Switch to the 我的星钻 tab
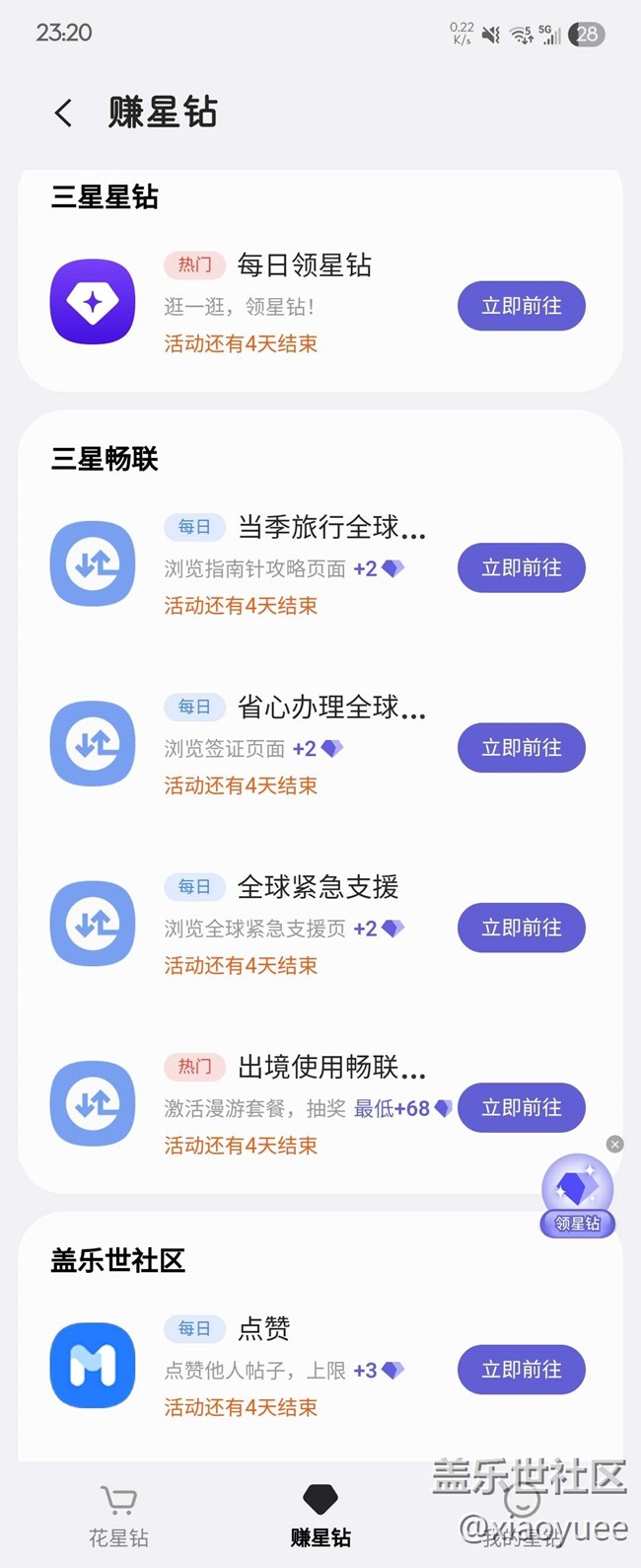The width and height of the screenshot is (641, 1568). (523, 1515)
